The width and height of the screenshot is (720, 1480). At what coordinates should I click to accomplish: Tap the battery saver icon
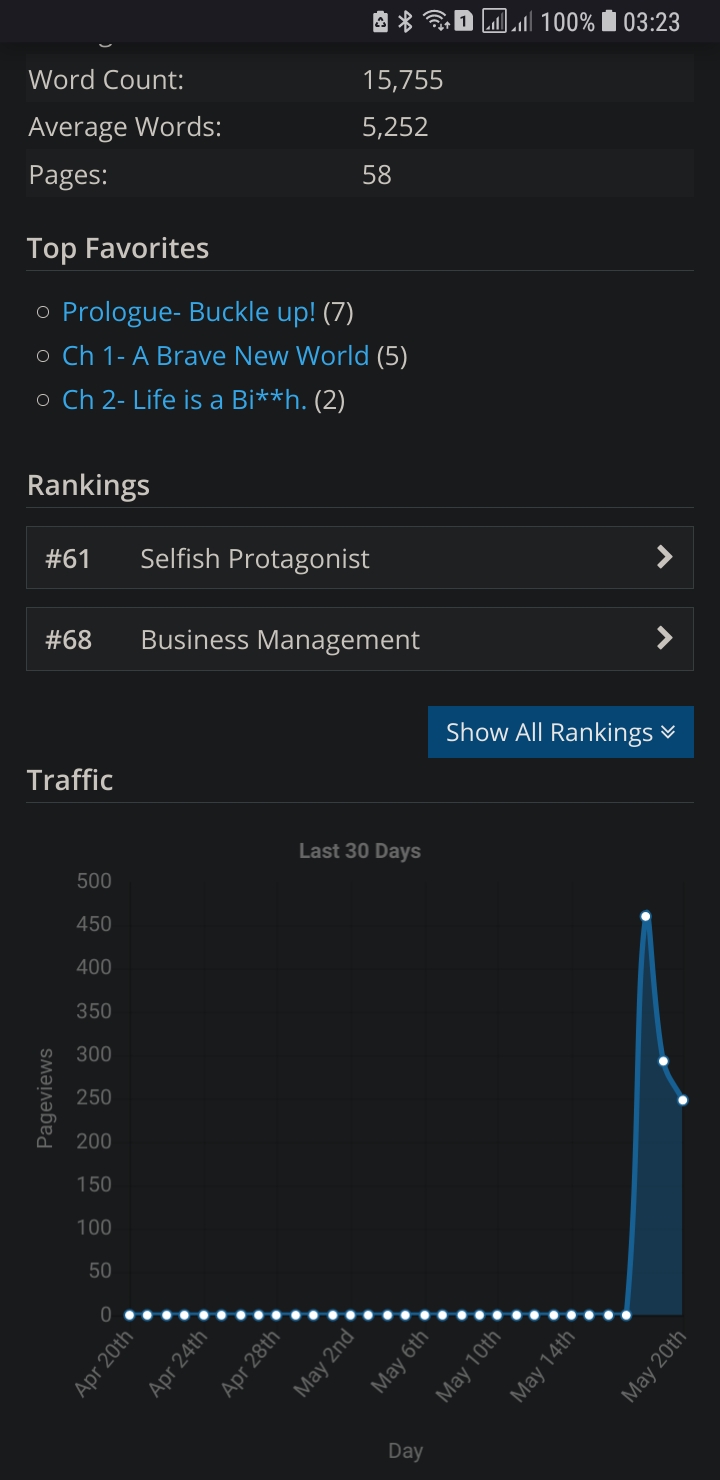click(x=381, y=20)
